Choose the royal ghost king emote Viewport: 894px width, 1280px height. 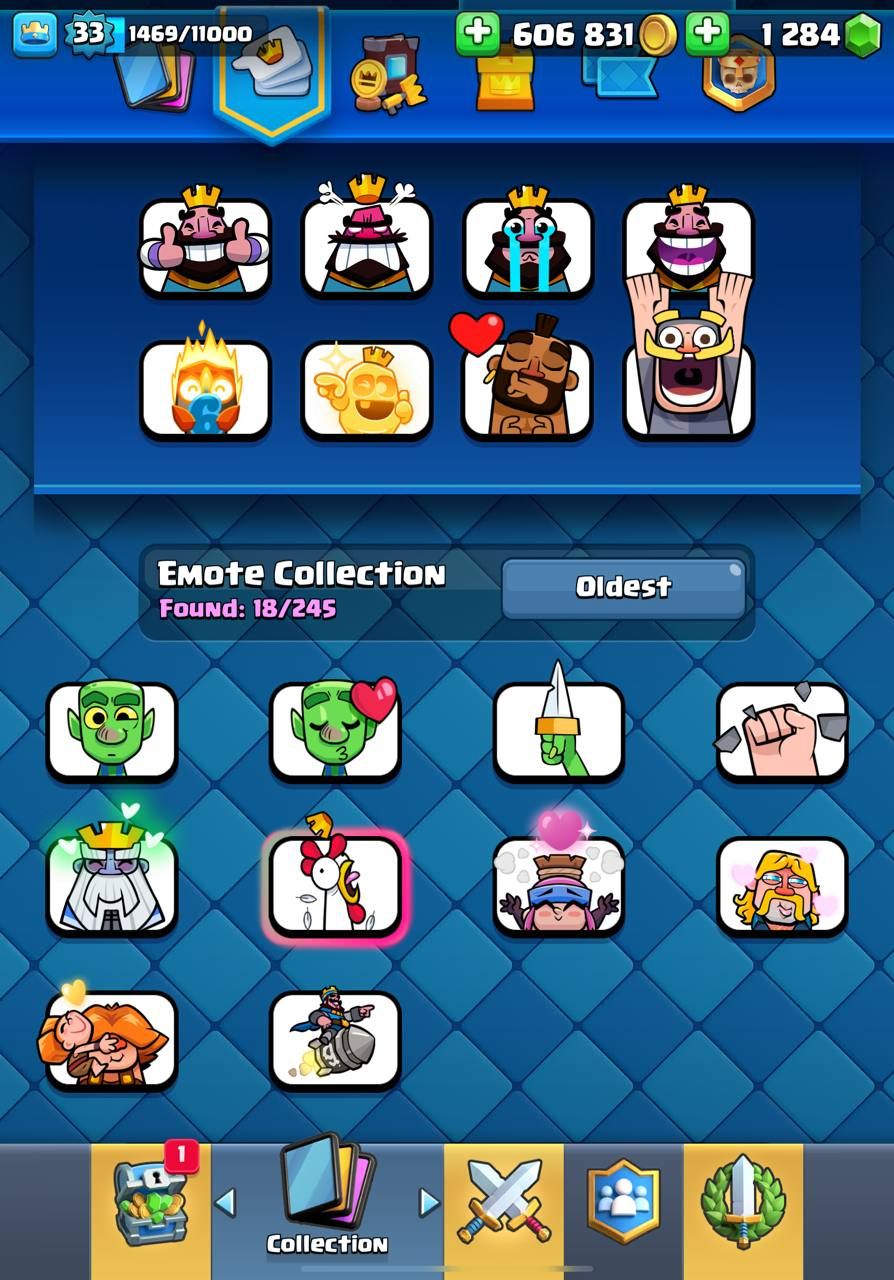pyautogui.click(x=111, y=885)
